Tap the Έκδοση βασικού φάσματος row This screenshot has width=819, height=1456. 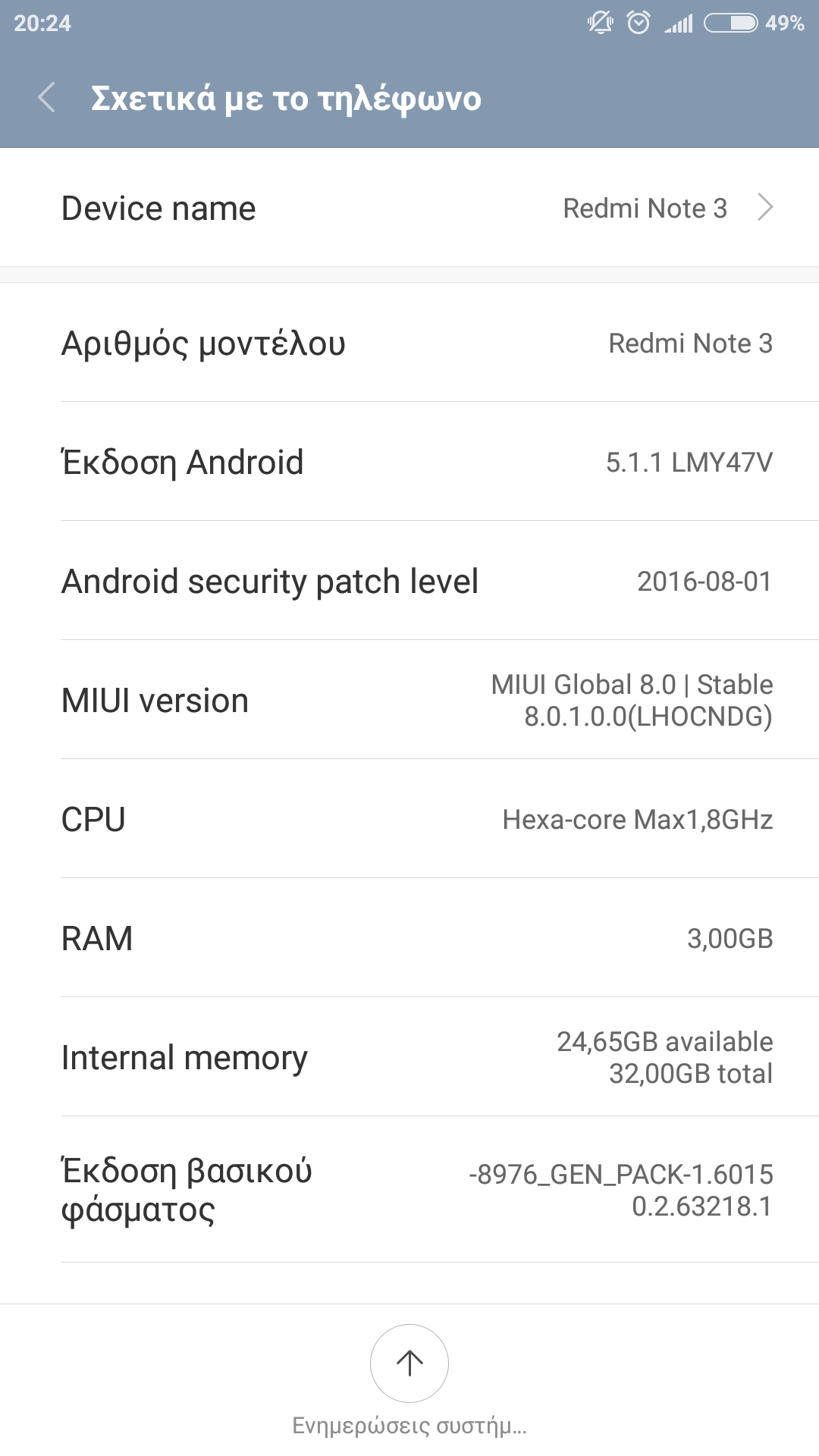pos(409,1190)
